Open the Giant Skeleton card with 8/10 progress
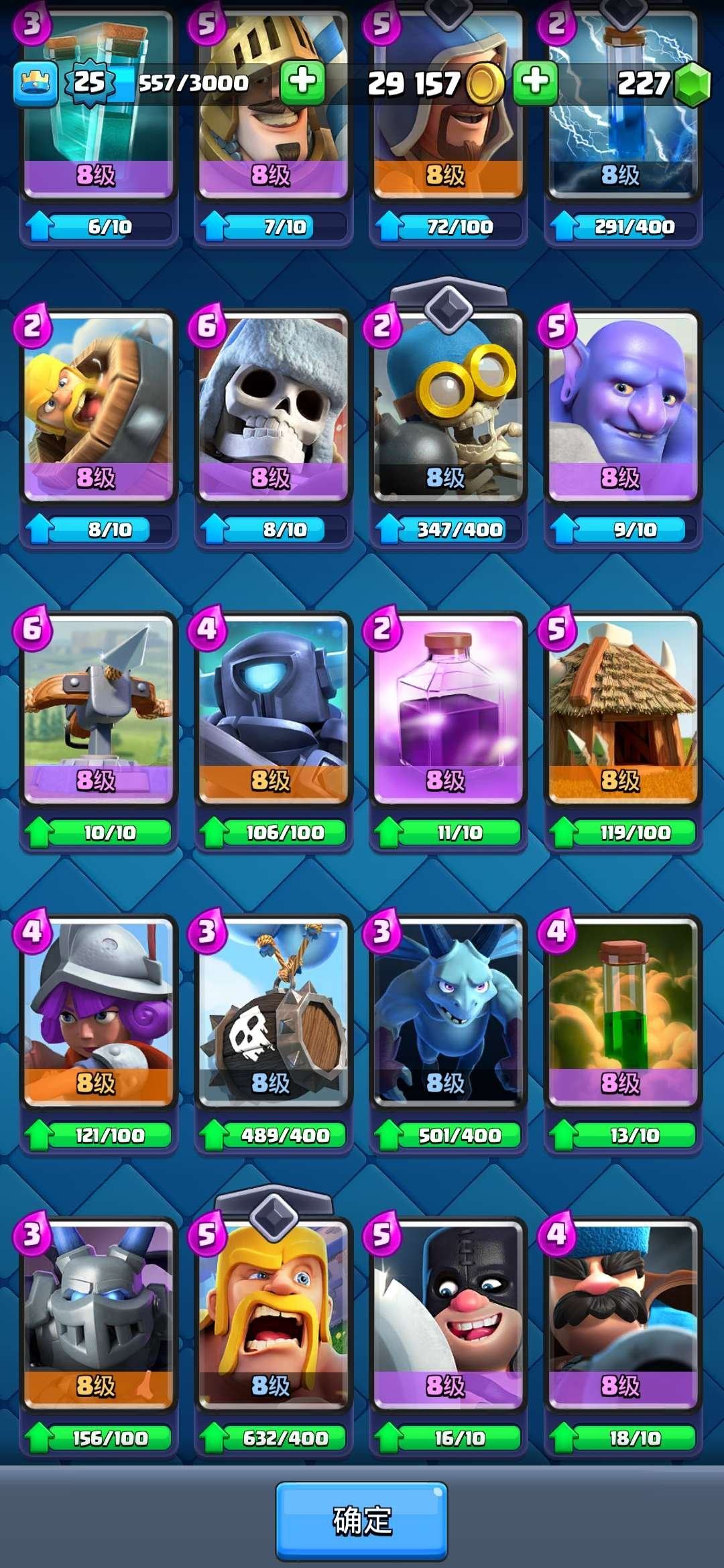The width and height of the screenshot is (724, 1568). 273,409
